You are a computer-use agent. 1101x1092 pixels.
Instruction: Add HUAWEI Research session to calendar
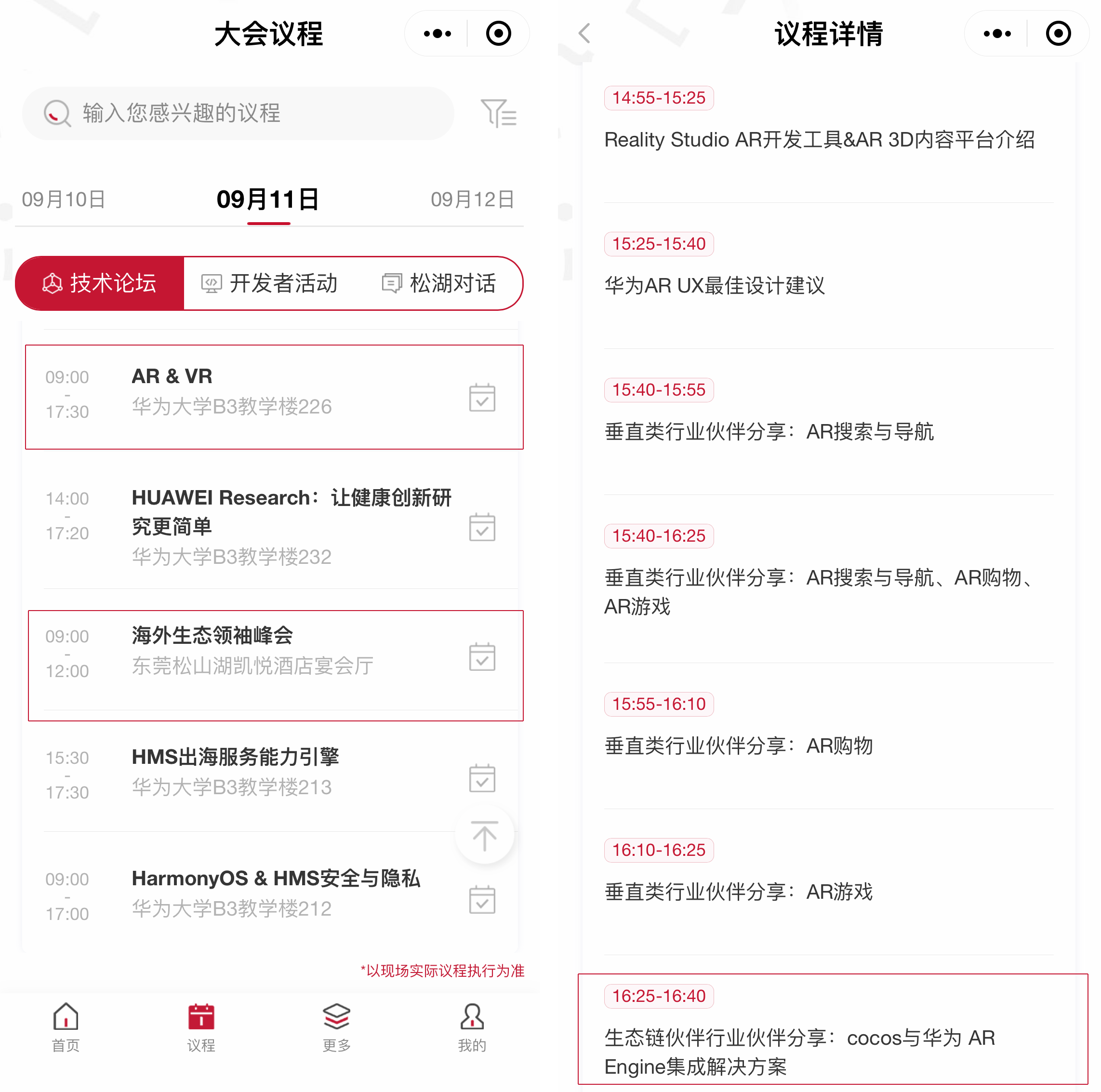(x=481, y=527)
